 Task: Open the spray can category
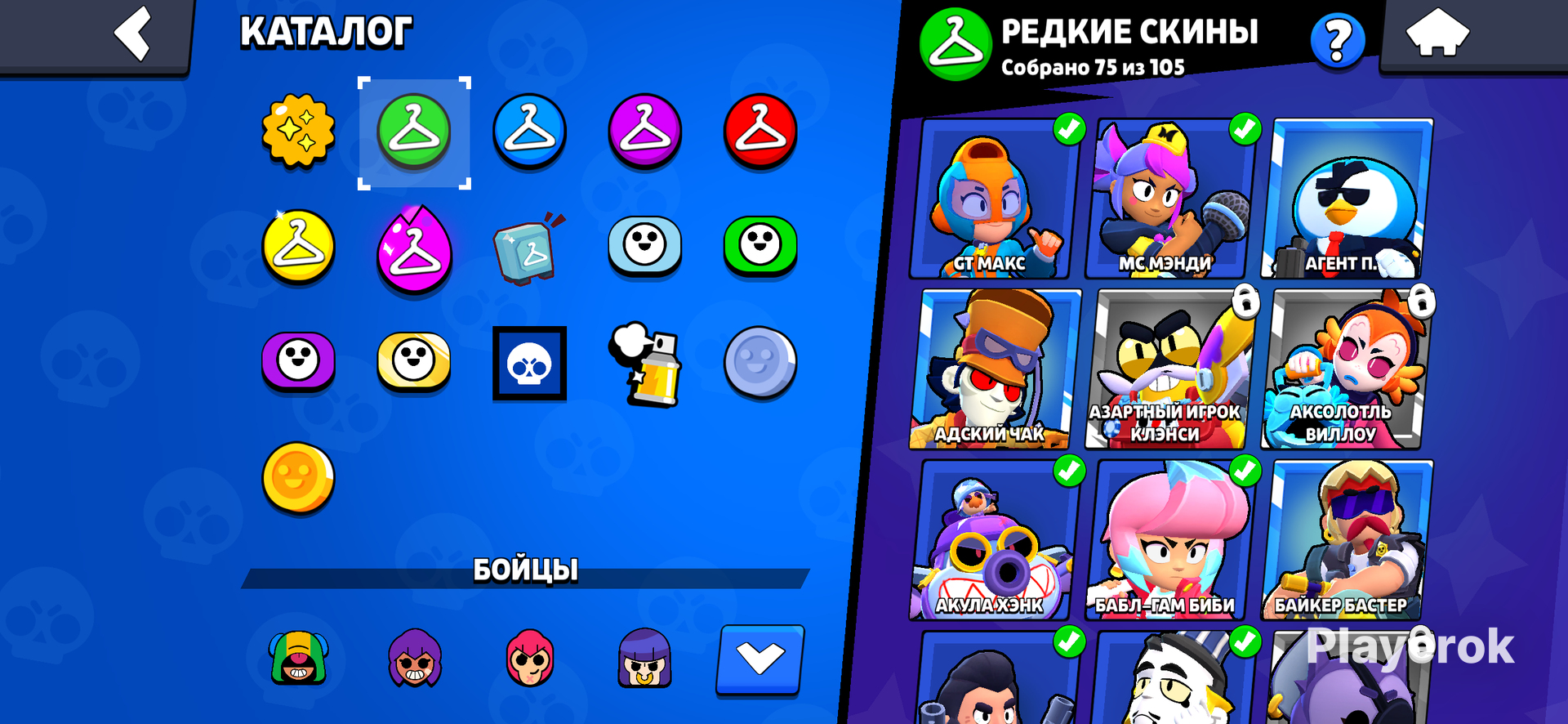[x=645, y=364]
